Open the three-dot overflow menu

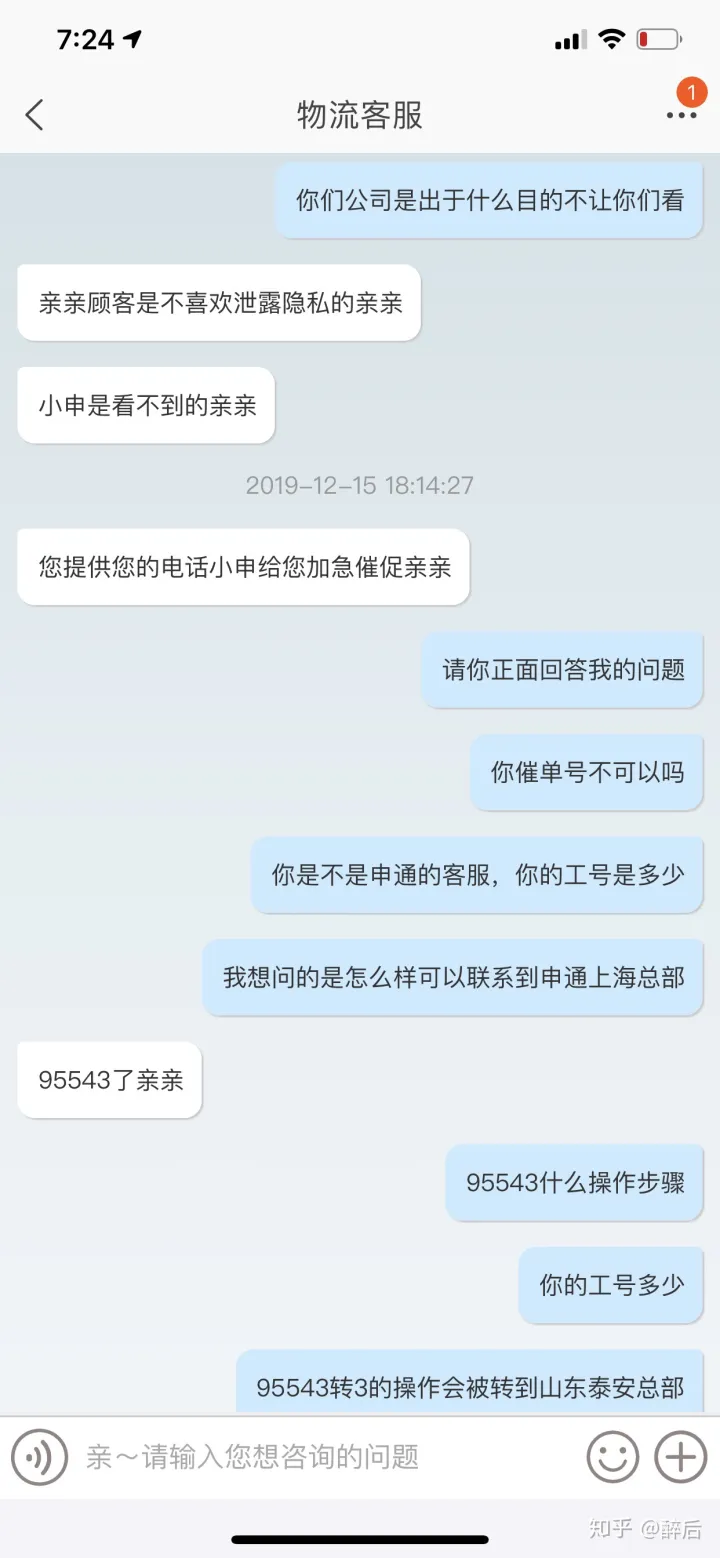coord(681,115)
